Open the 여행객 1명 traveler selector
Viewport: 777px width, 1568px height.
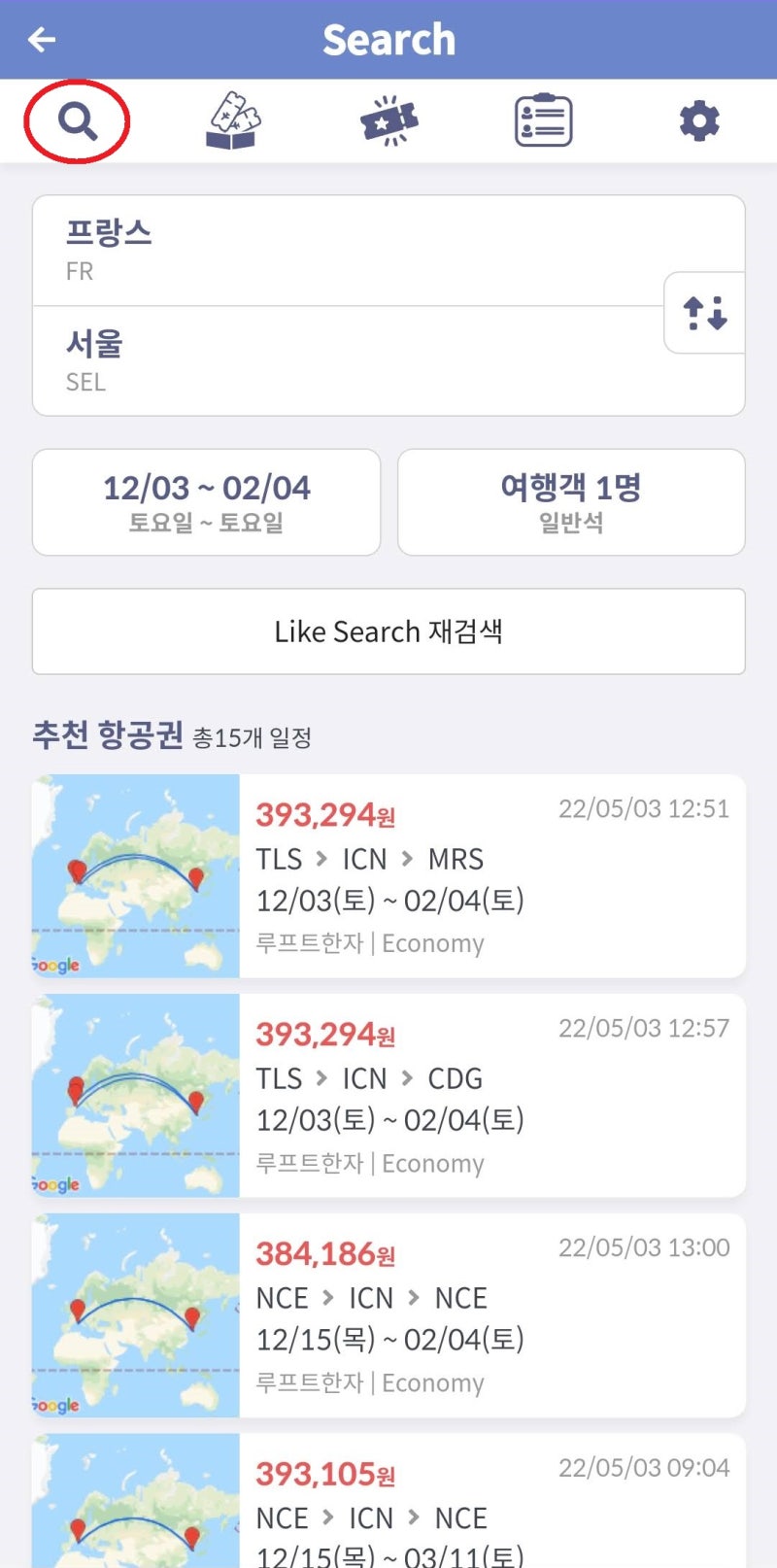pyautogui.click(x=571, y=502)
